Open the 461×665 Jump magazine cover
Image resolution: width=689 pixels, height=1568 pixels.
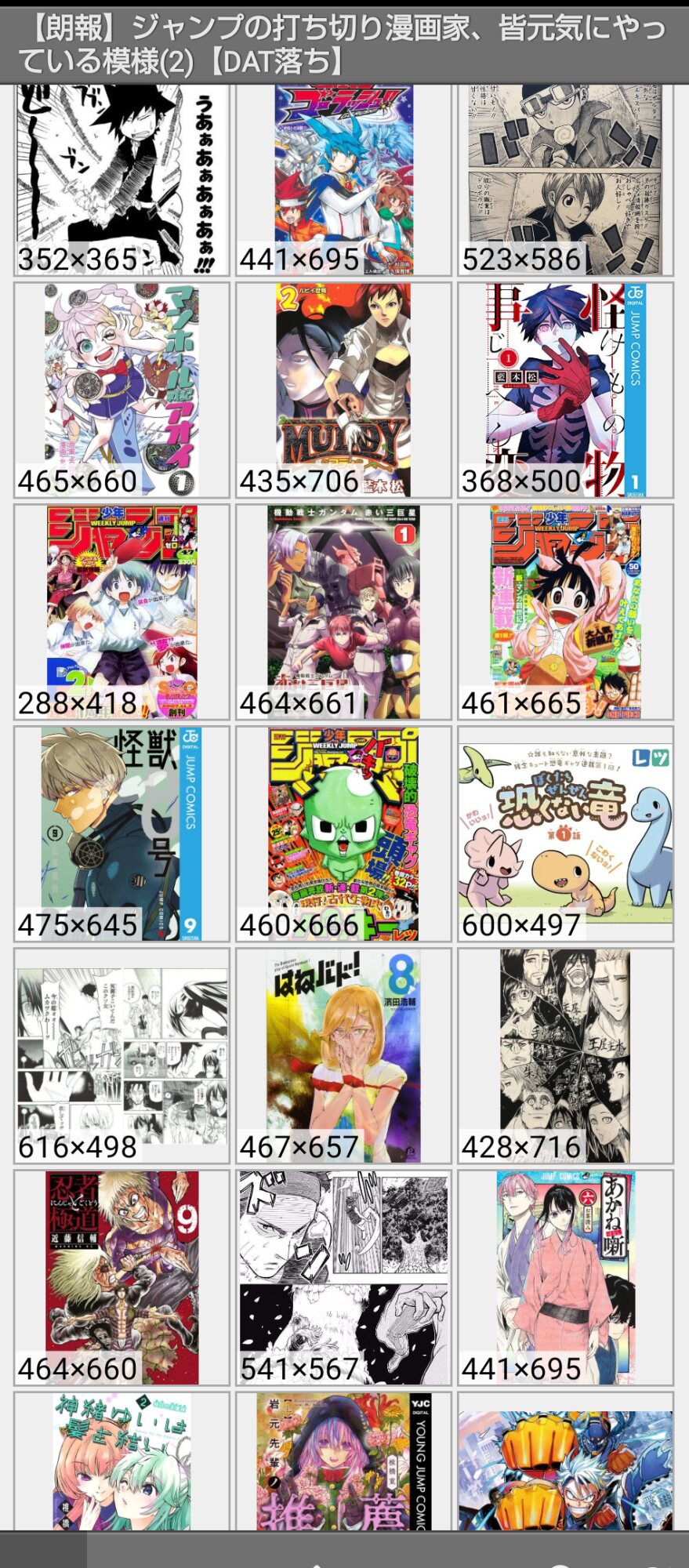[565, 612]
